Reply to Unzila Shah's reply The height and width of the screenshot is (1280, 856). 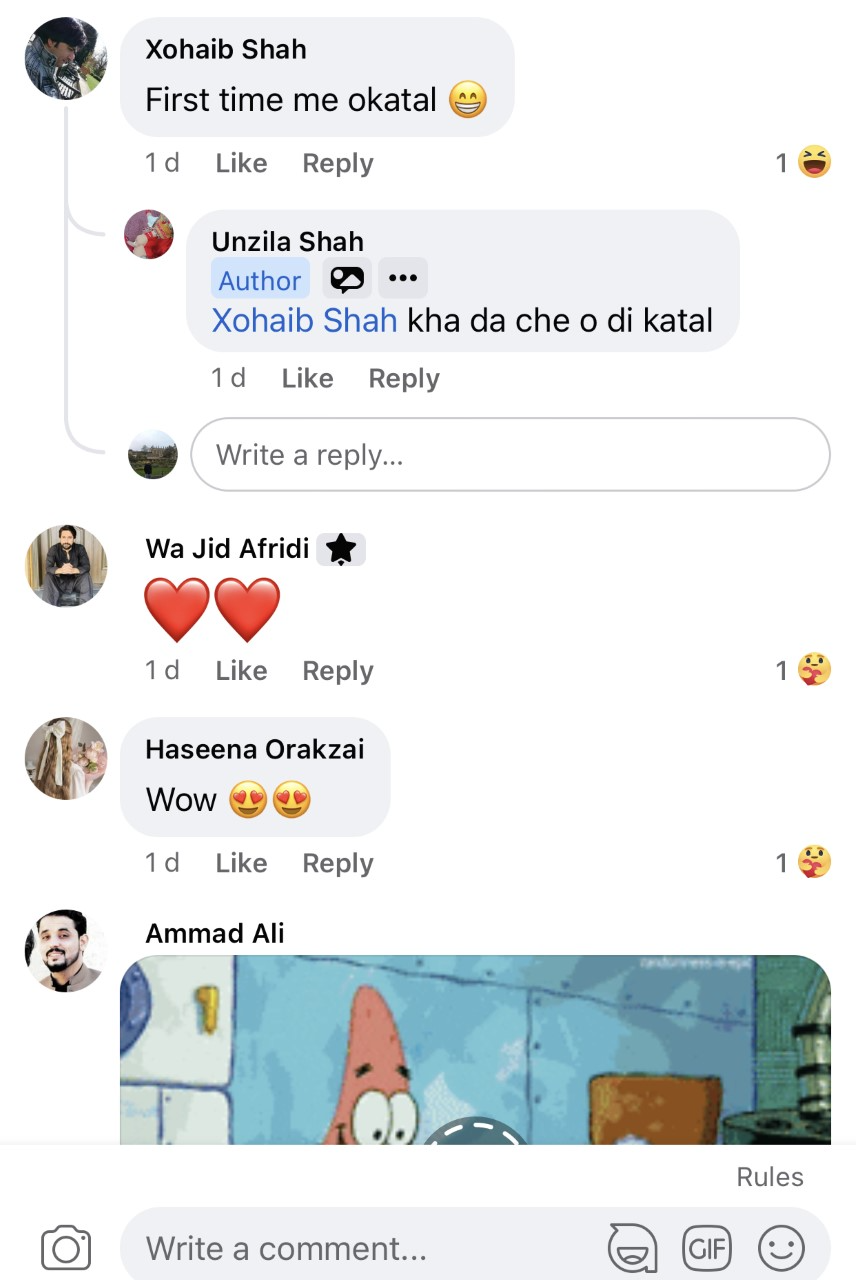[x=403, y=378]
